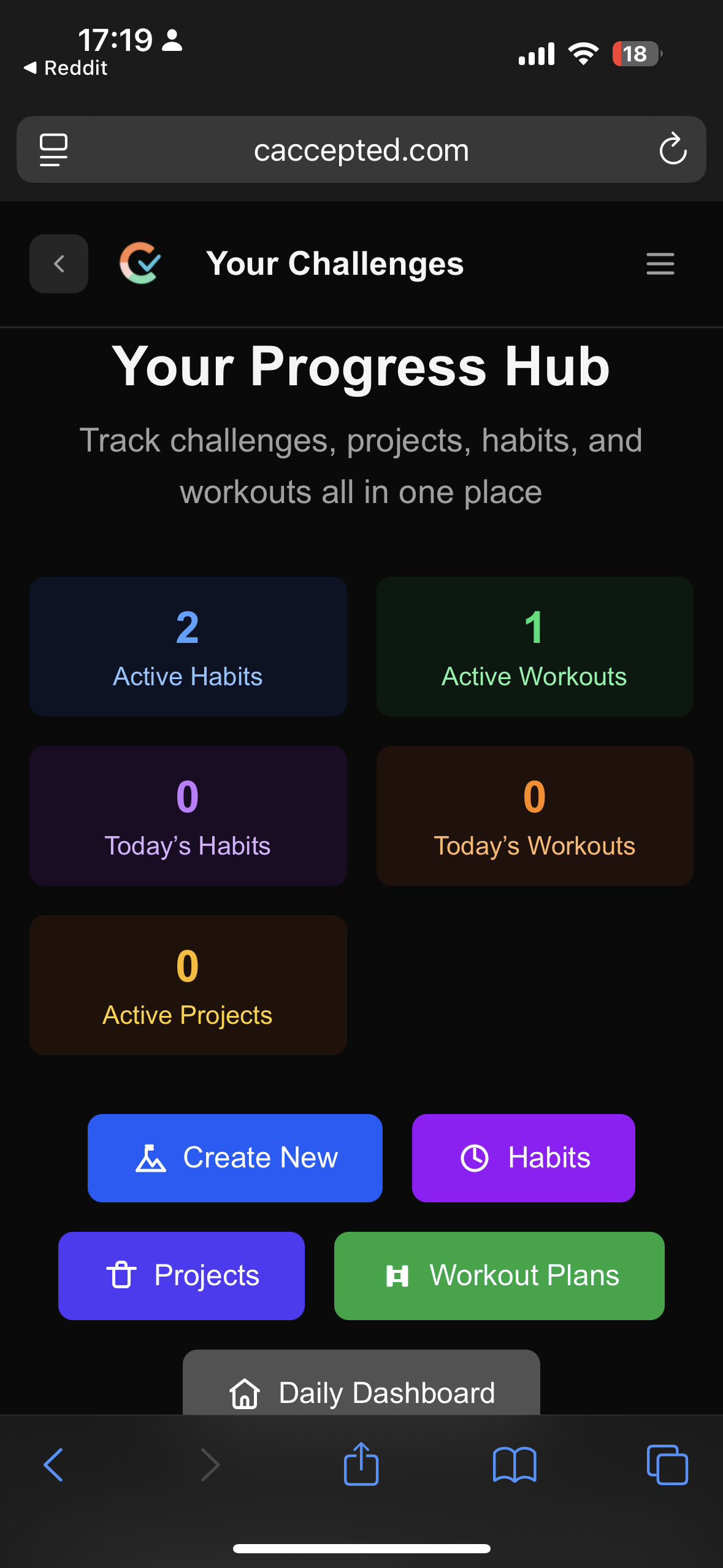
Task: Open Workout Plans
Action: click(499, 1275)
